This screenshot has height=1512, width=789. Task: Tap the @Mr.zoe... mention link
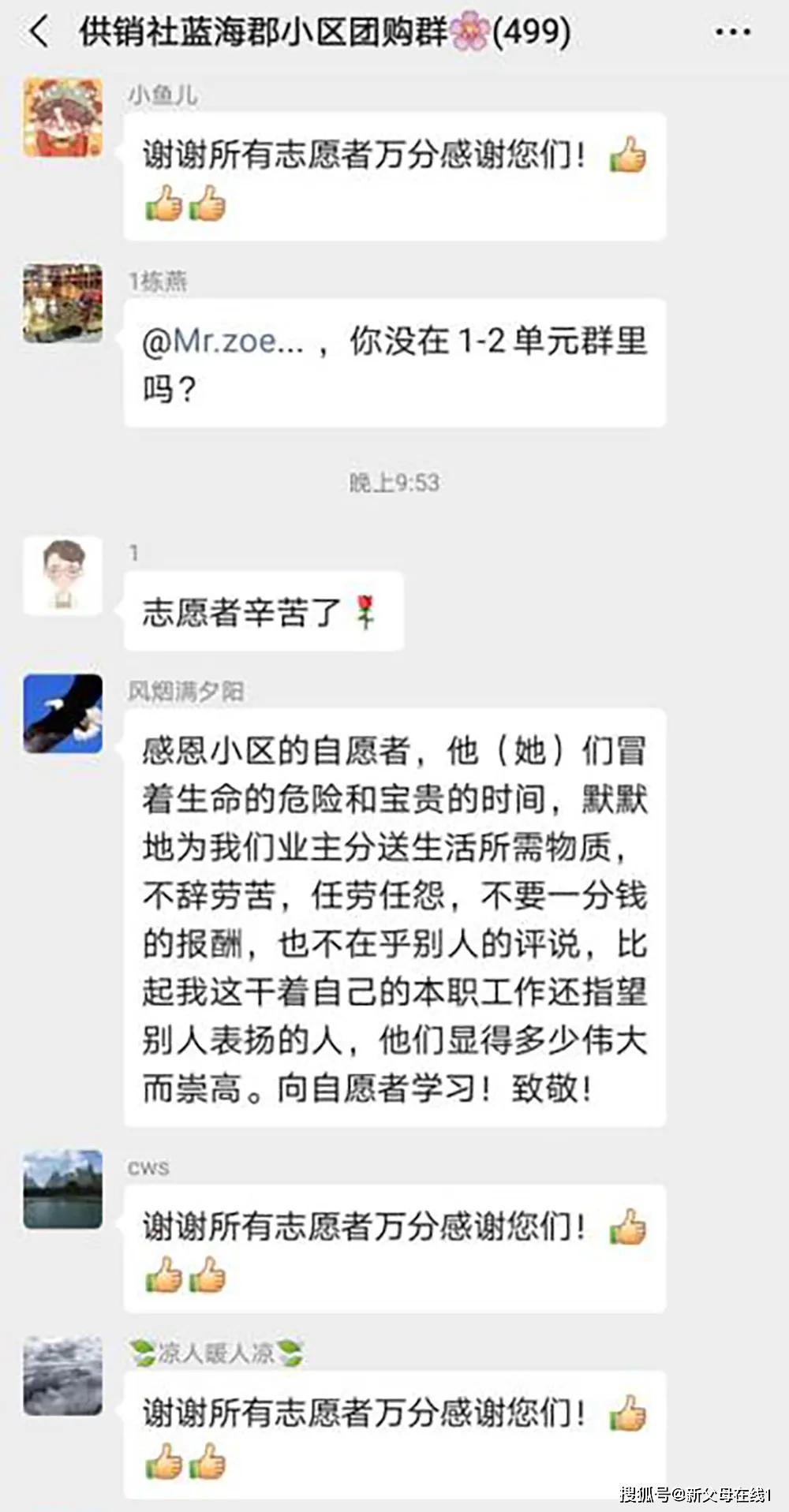222,342
